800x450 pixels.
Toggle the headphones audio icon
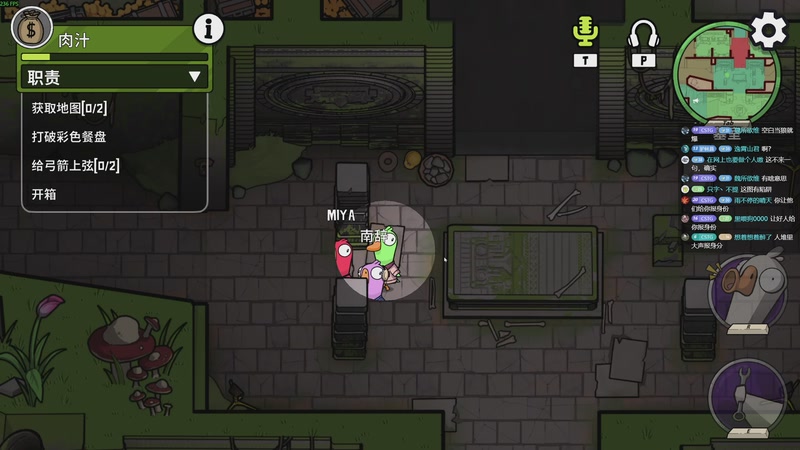click(x=643, y=35)
